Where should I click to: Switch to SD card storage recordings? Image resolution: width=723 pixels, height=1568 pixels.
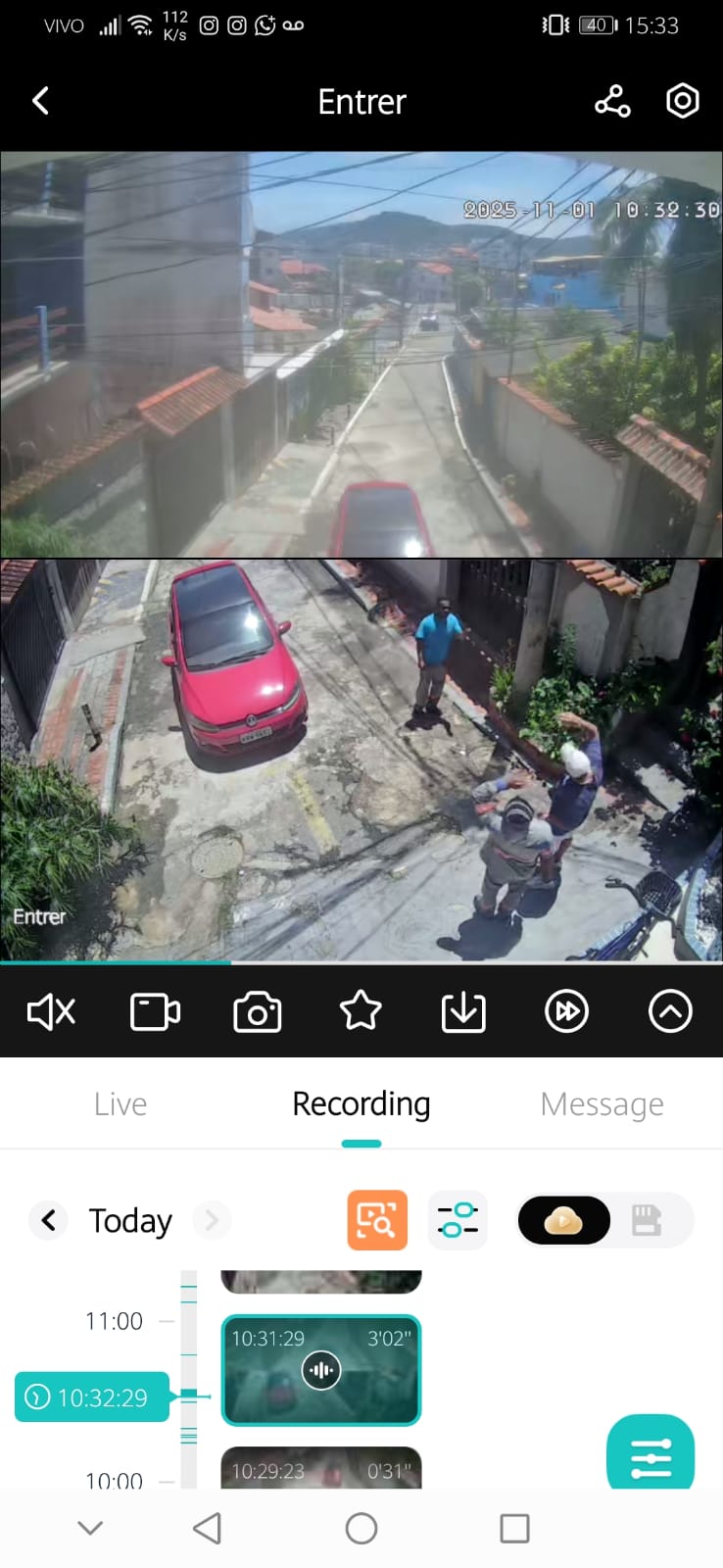tap(647, 1220)
